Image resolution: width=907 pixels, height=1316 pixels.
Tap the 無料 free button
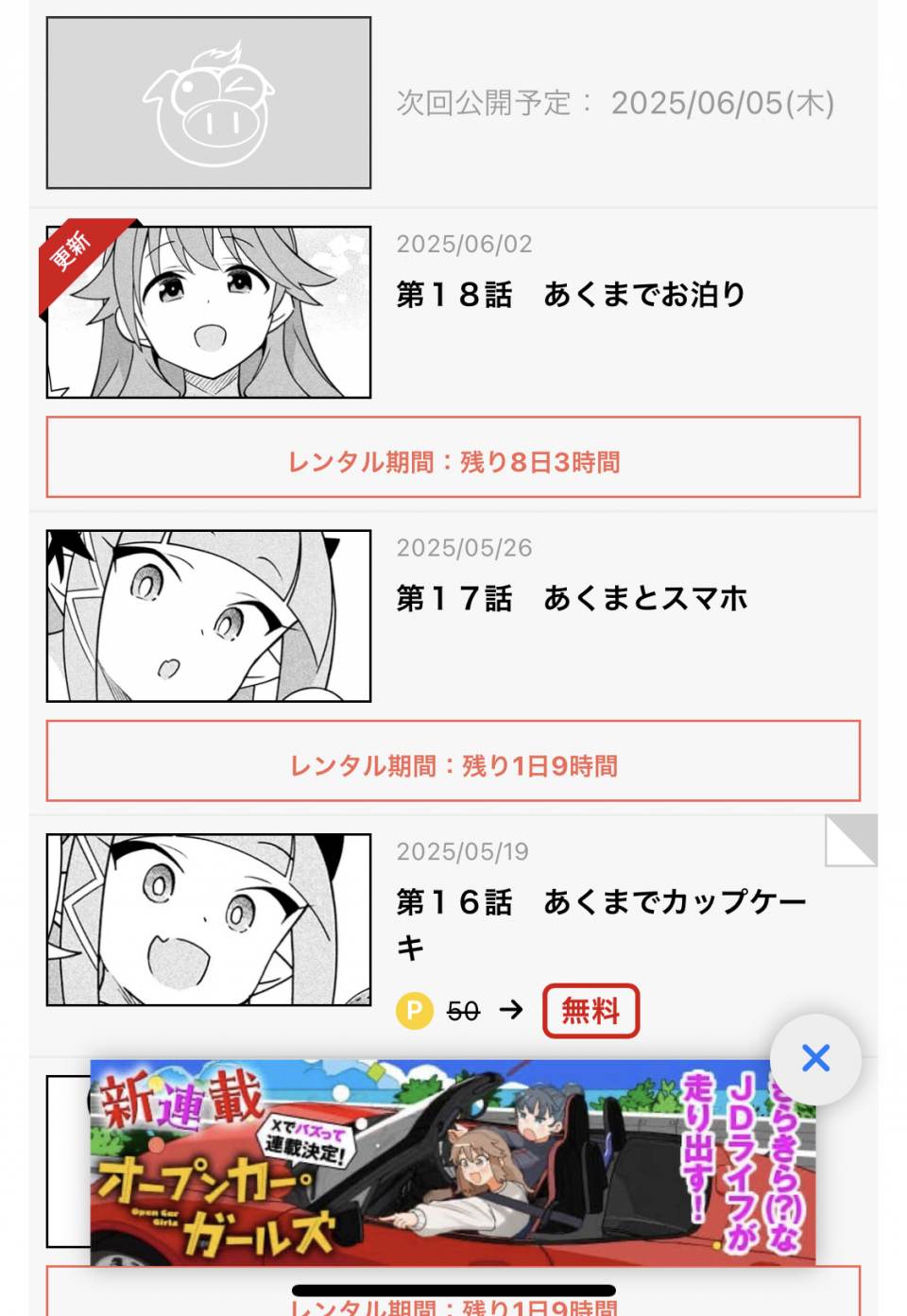[590, 1011]
